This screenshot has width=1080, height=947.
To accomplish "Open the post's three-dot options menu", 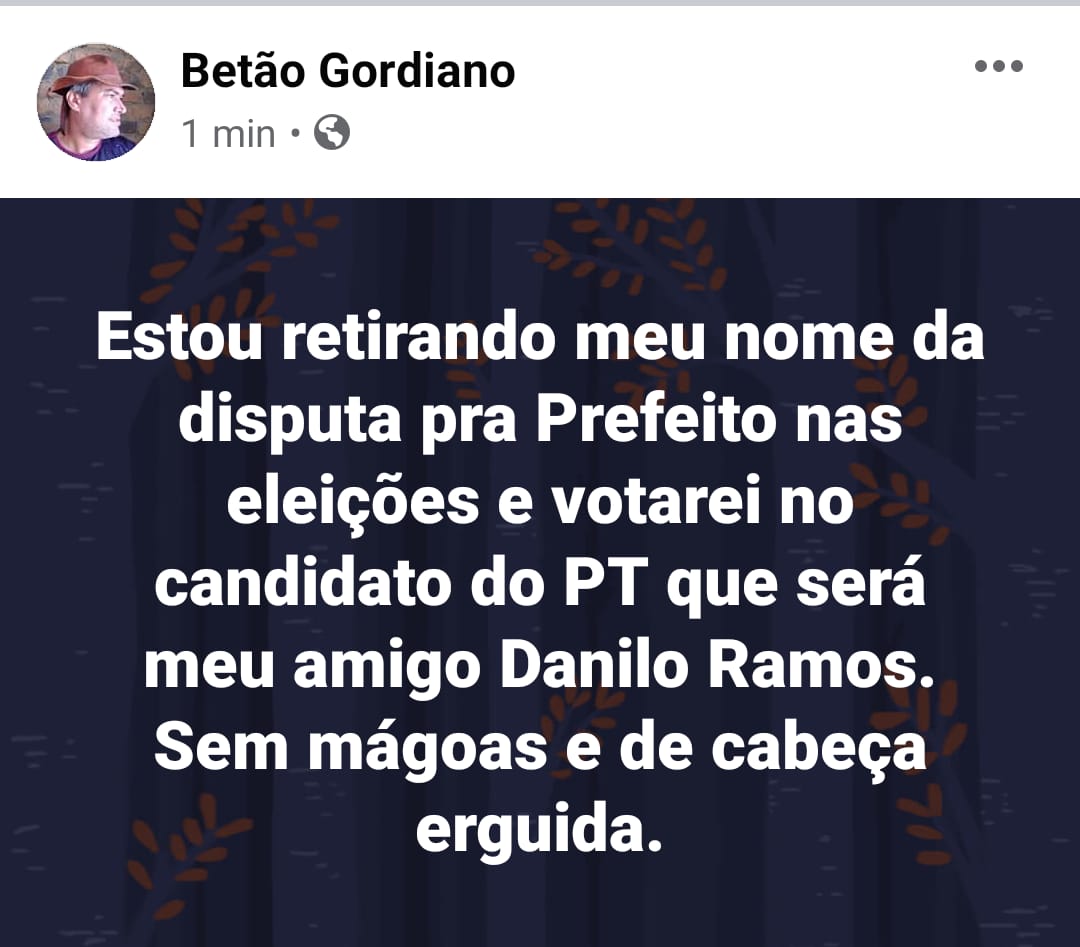I will tap(998, 67).
